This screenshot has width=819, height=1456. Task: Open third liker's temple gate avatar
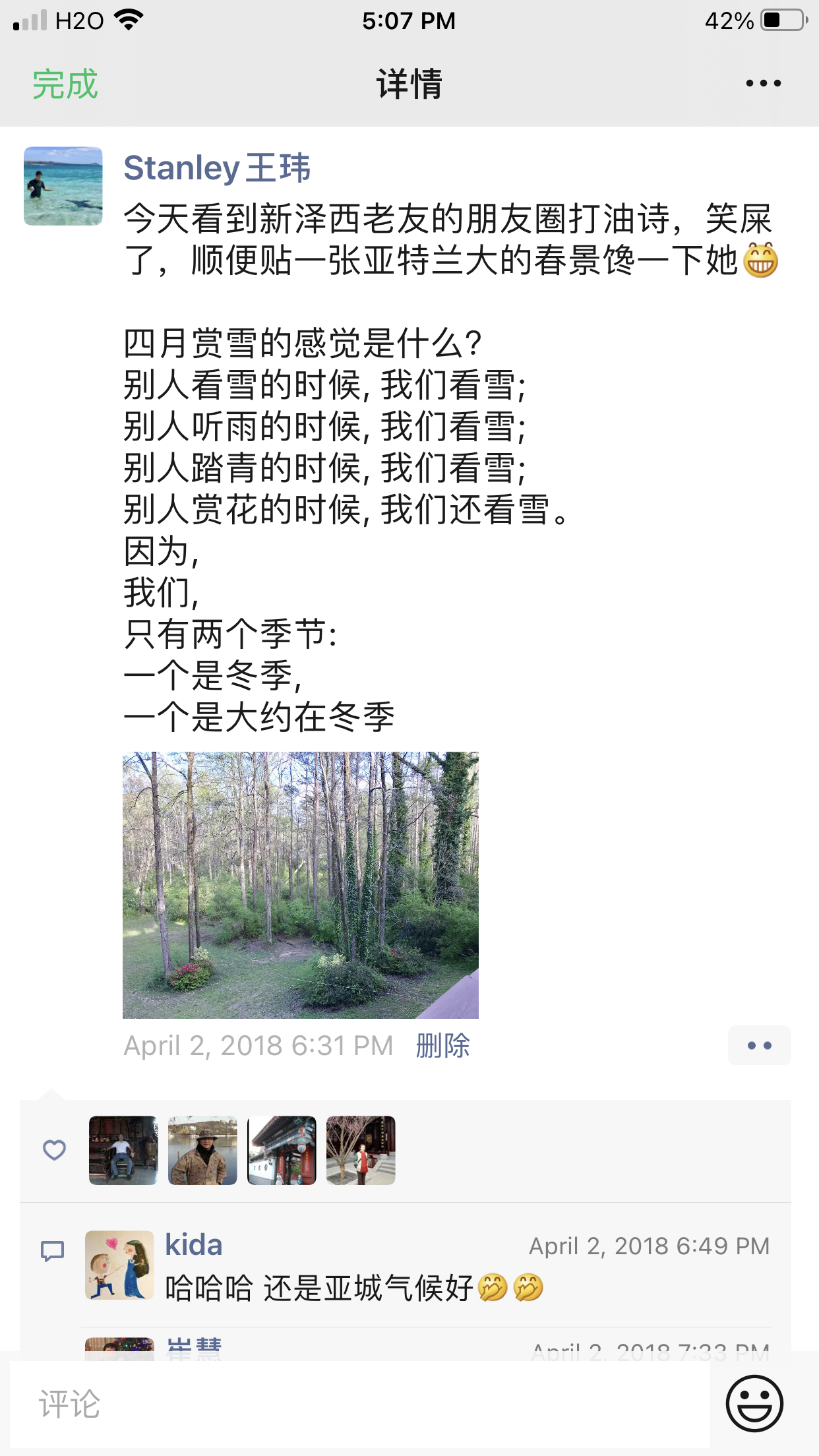tap(282, 1151)
